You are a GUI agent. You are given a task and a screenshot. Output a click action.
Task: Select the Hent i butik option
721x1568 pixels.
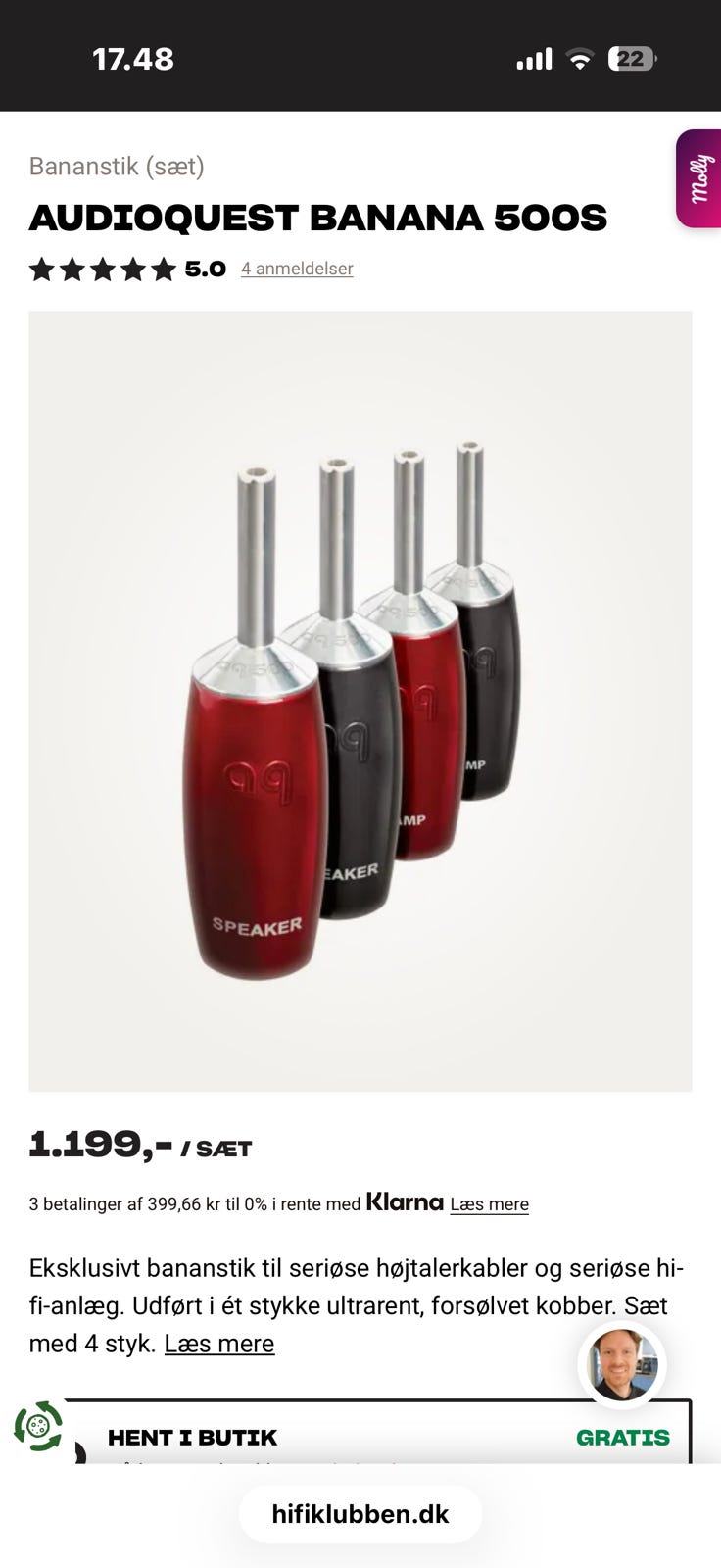378,1433
